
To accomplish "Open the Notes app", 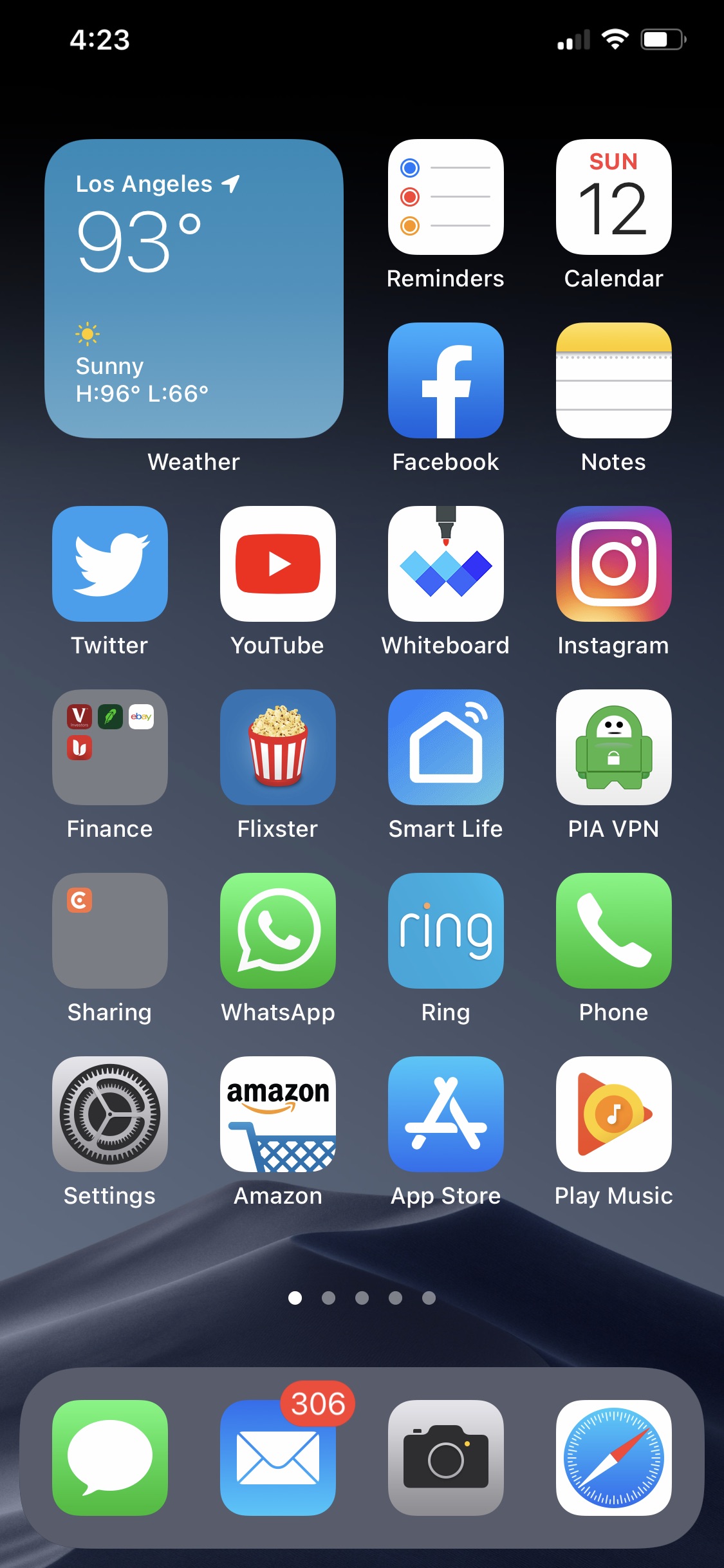I will [613, 380].
